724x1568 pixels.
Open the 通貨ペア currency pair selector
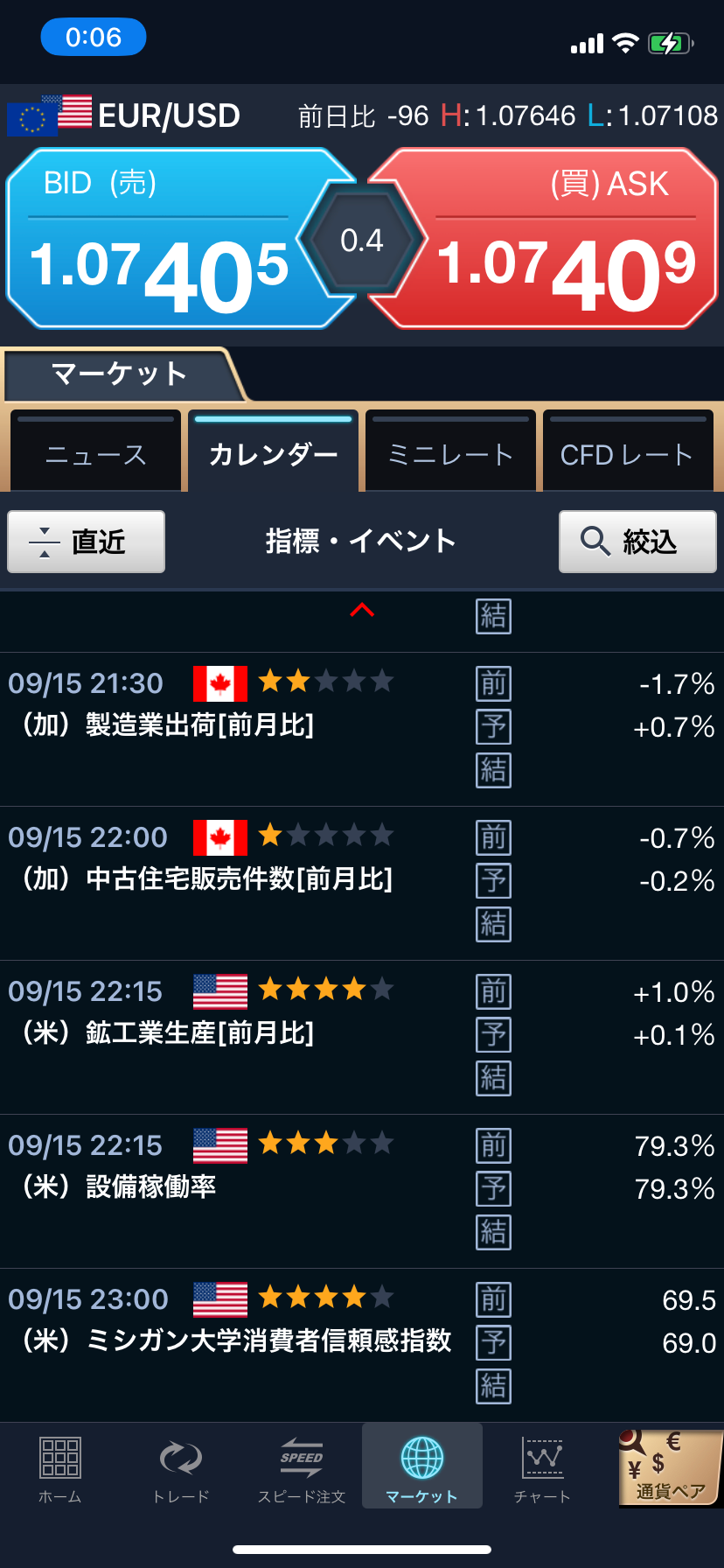[x=670, y=1468]
